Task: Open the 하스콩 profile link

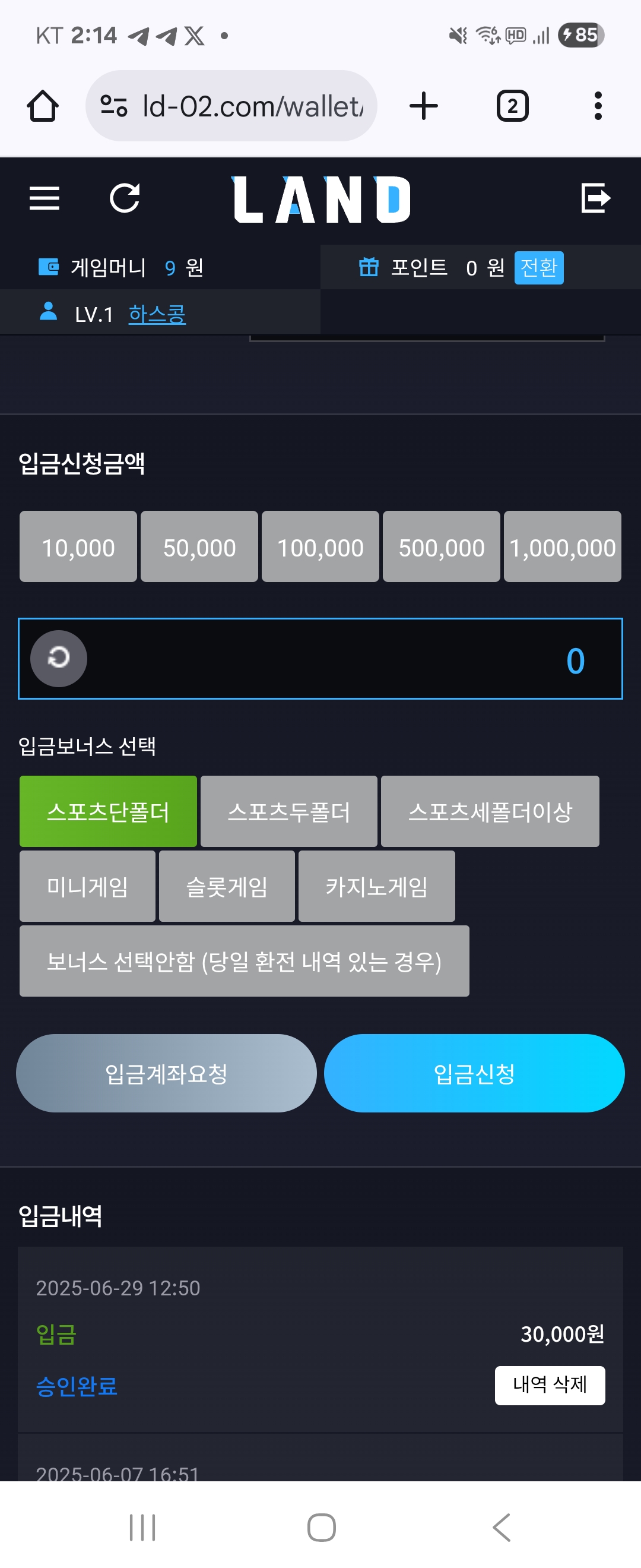Action: pyautogui.click(x=157, y=314)
